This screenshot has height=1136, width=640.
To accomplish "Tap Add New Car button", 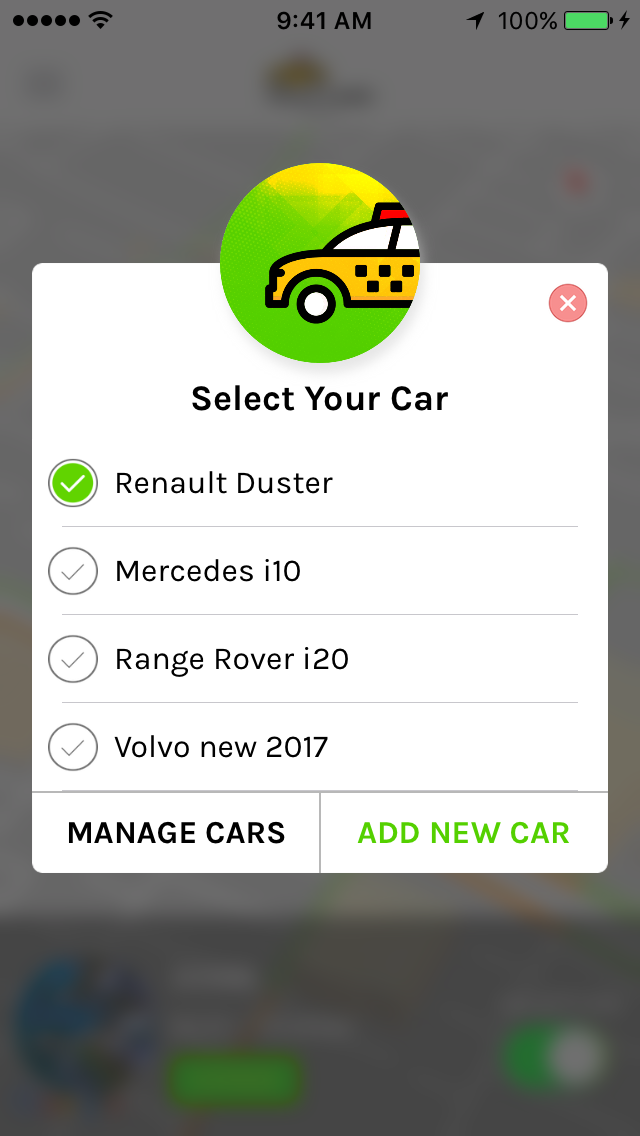I will tap(464, 833).
